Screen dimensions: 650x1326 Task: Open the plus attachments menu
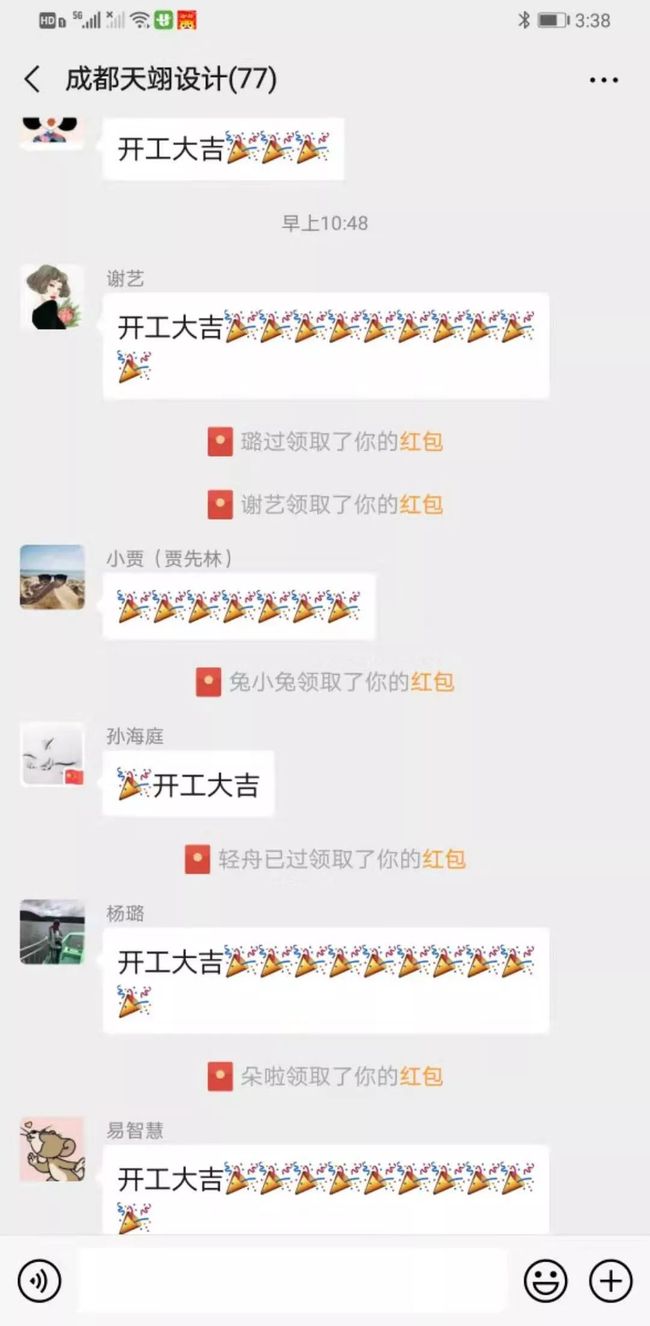tap(610, 1280)
